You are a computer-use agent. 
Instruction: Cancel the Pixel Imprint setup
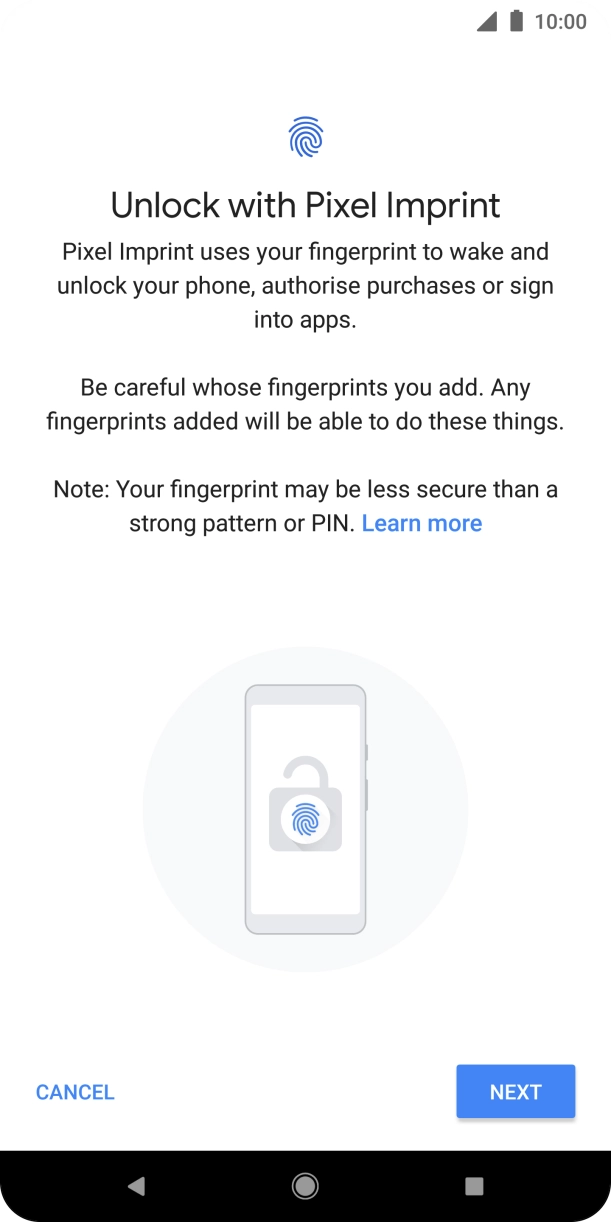(x=75, y=1092)
